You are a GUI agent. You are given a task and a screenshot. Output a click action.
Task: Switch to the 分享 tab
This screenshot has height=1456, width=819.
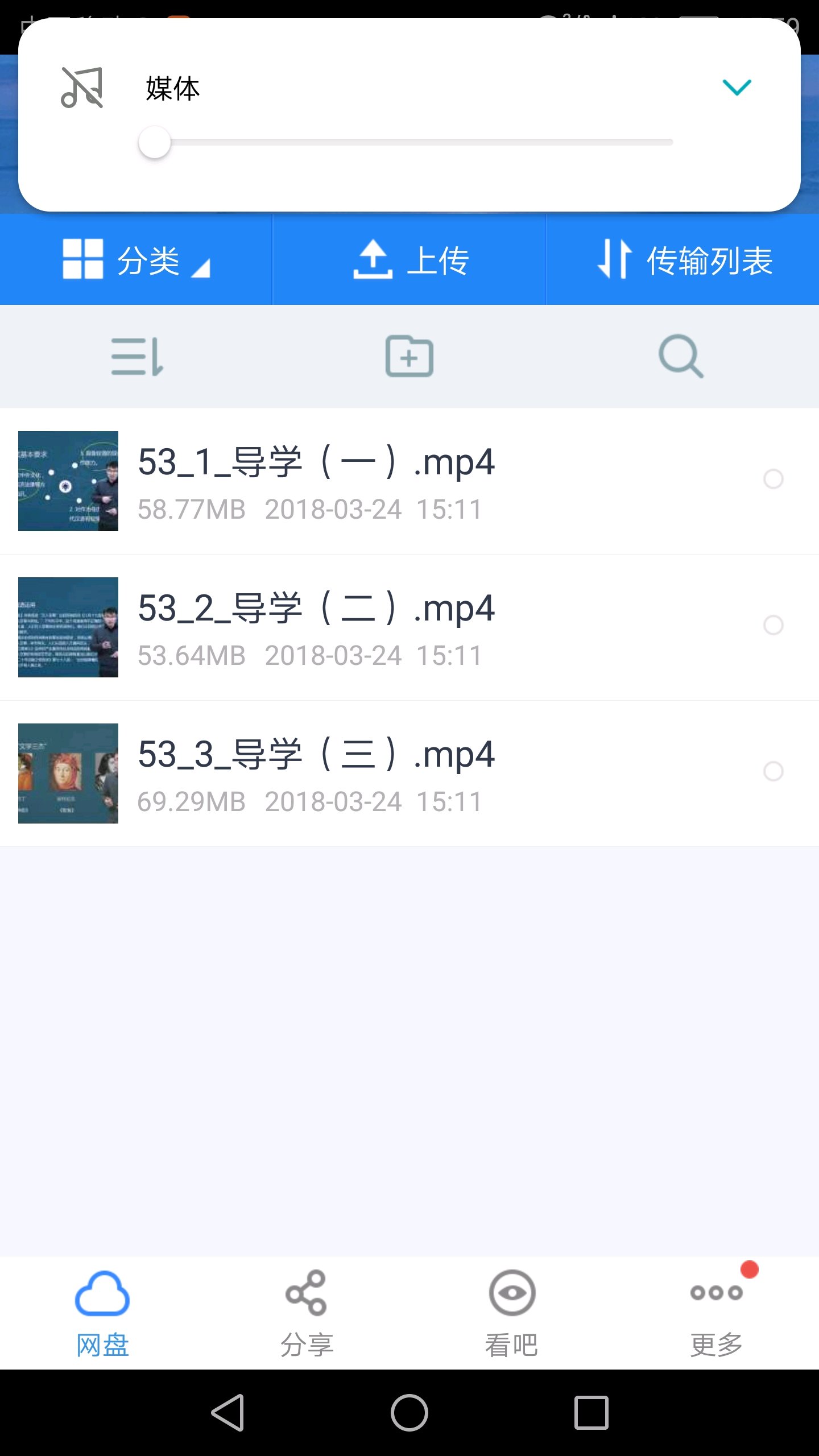[307, 1313]
